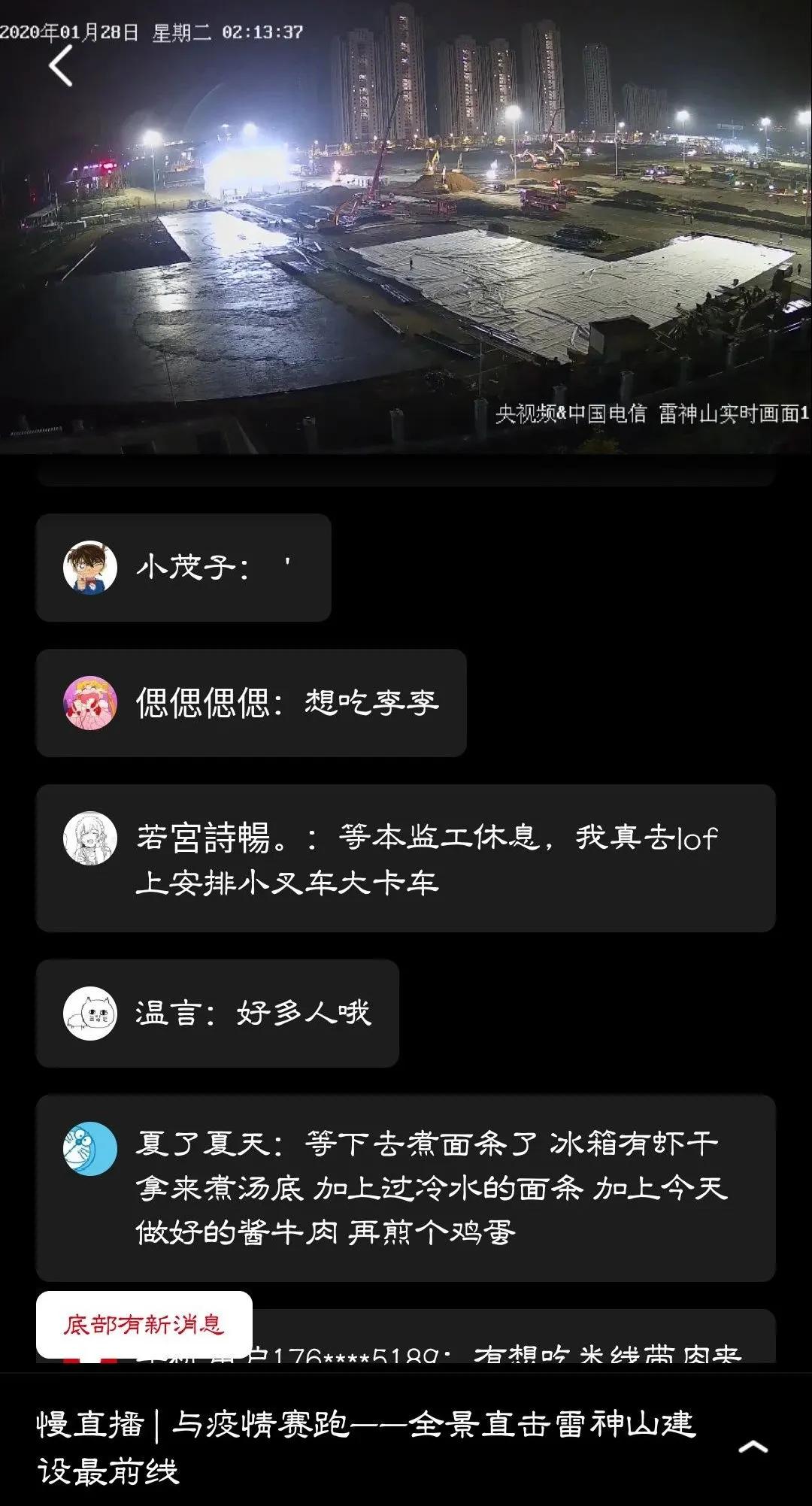Open 若宫詩暢's avatar
812x1506 pixels.
click(90, 838)
